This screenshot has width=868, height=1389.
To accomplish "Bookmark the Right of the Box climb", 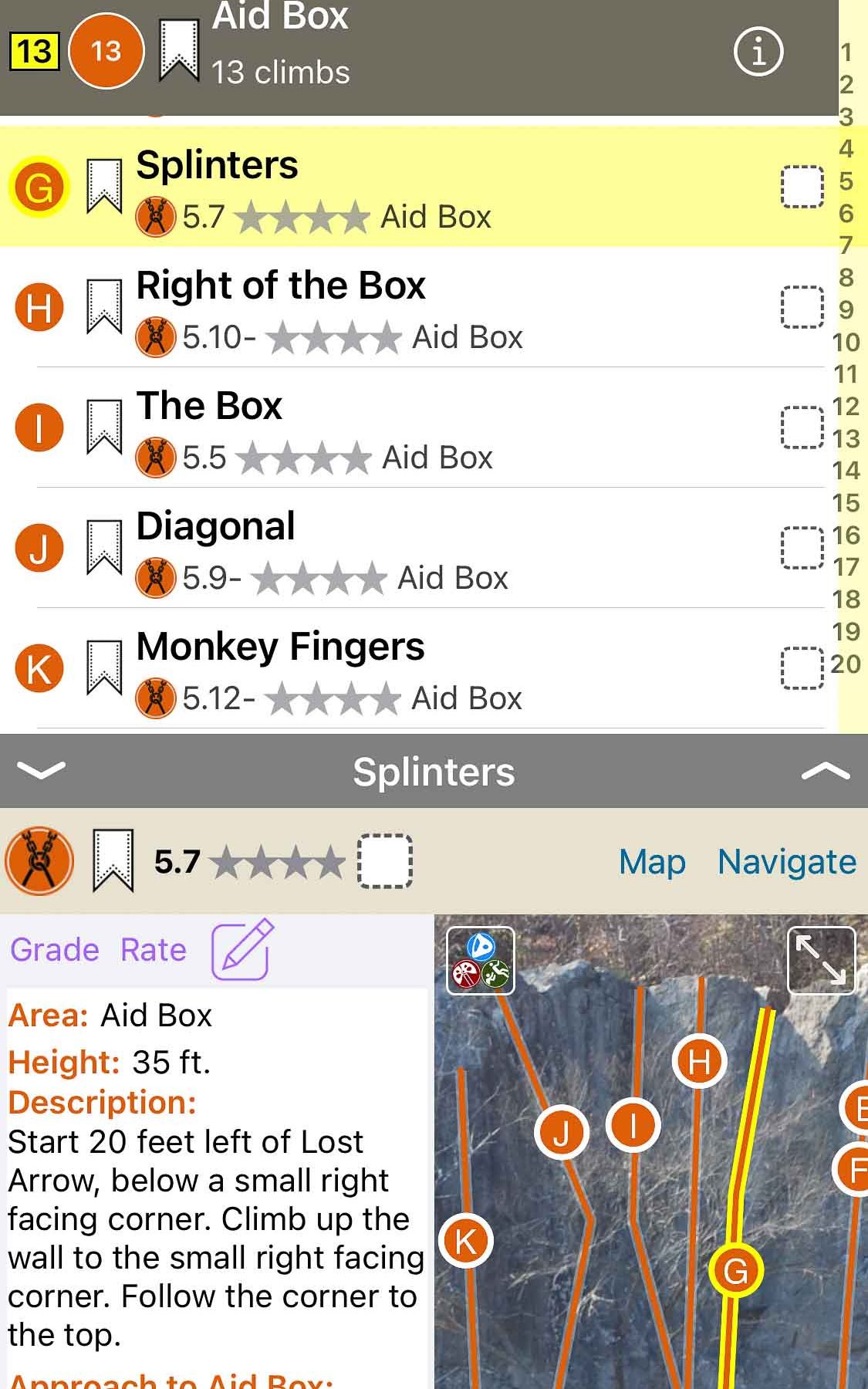I will (x=103, y=306).
